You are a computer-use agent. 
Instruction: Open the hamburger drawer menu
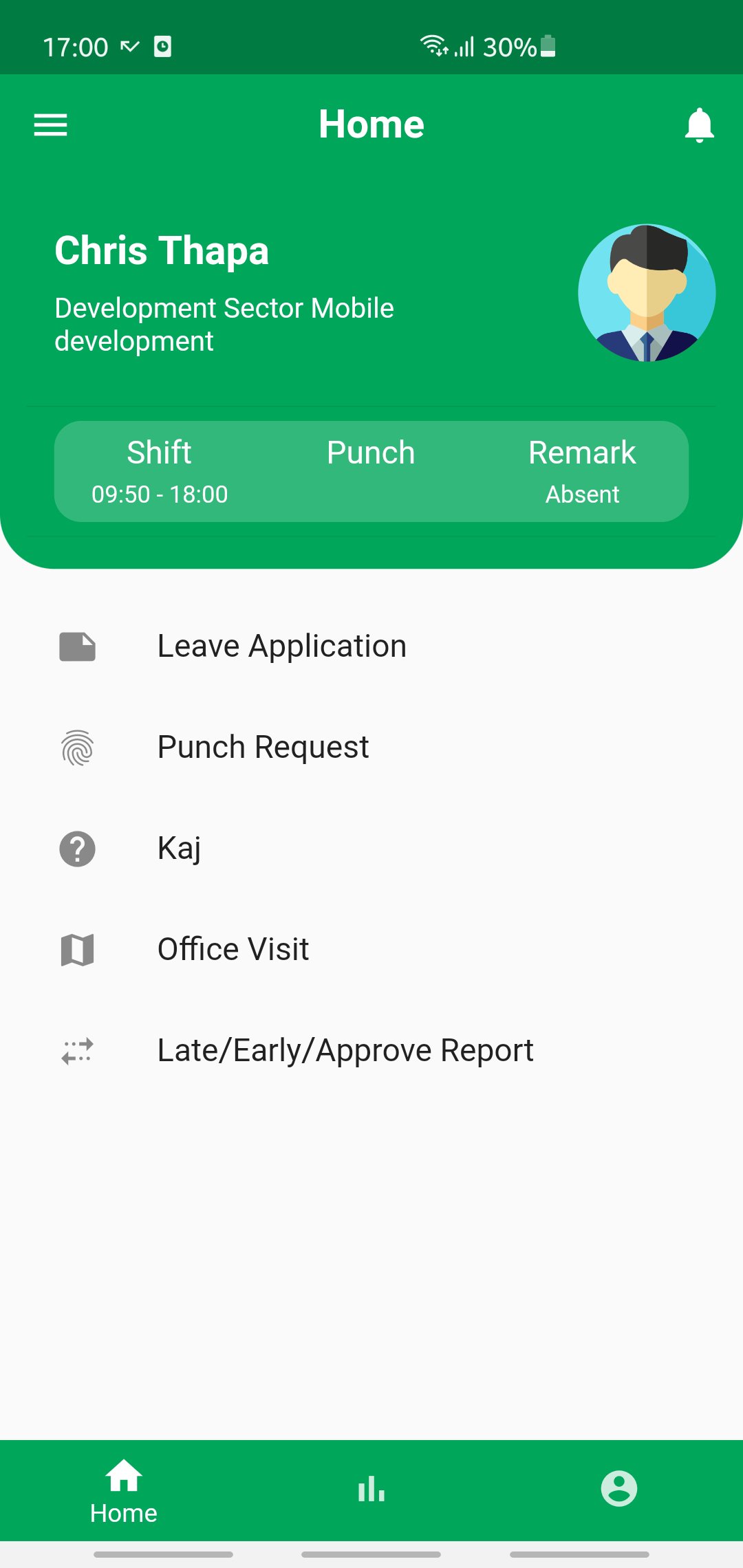[x=51, y=124]
